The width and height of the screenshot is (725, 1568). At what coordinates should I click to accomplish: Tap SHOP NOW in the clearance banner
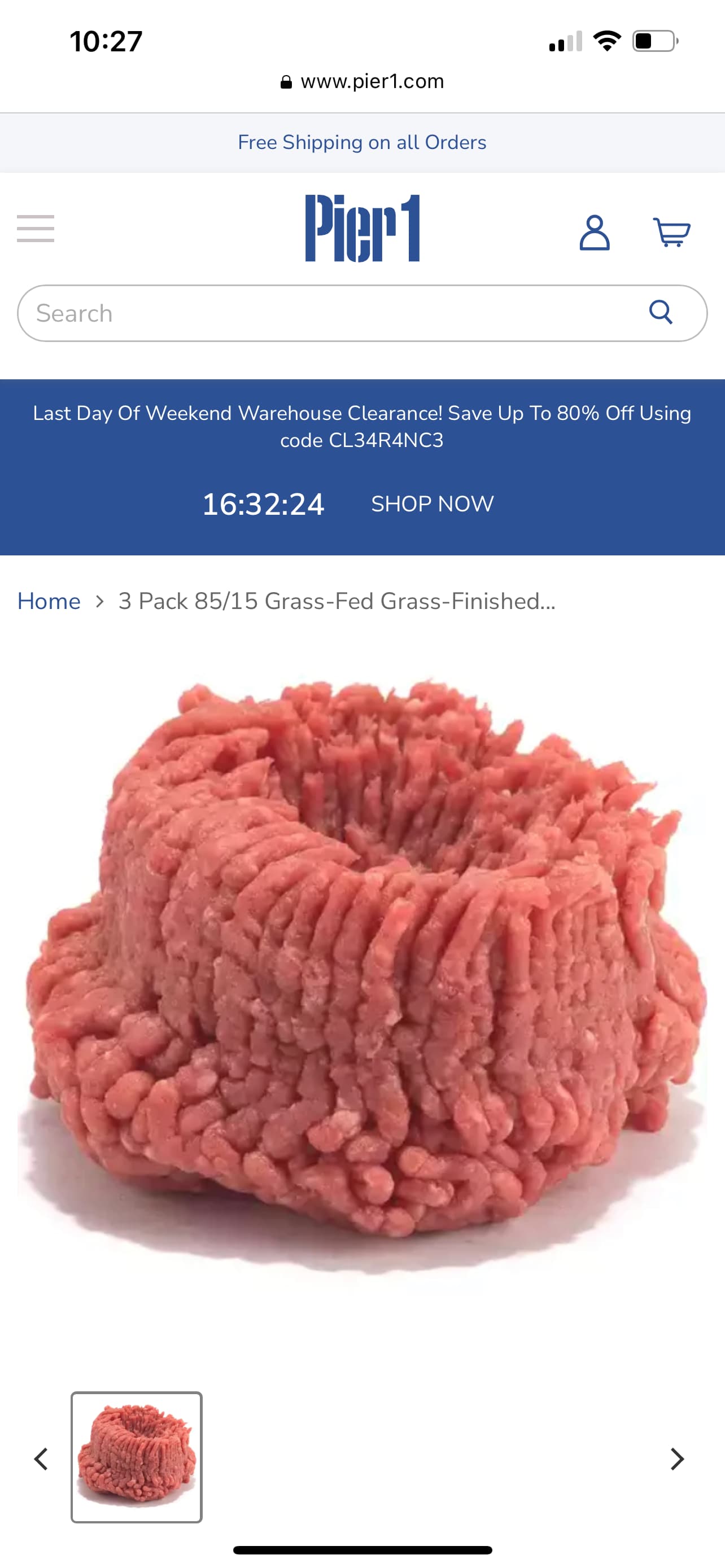[432, 504]
